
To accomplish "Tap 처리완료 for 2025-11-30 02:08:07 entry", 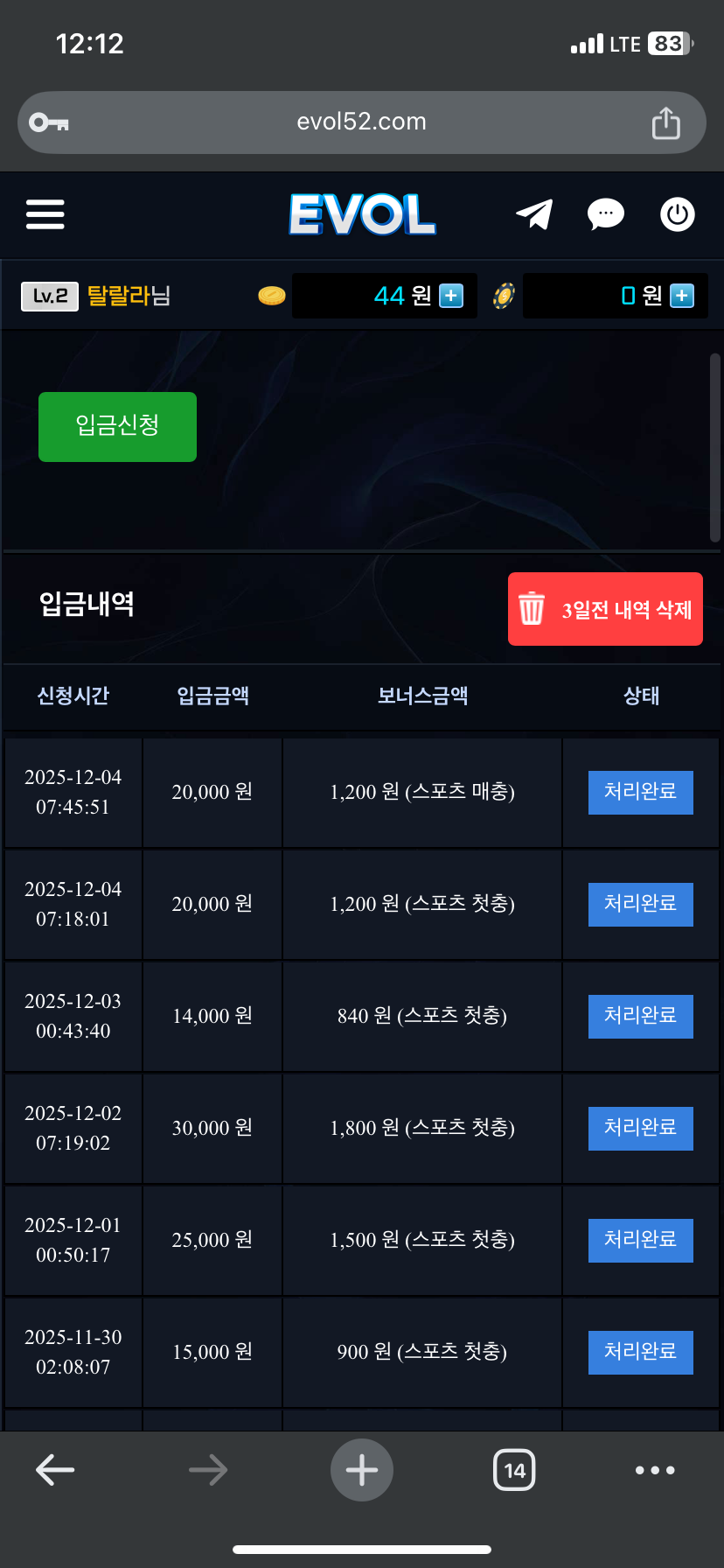I will pos(640,1352).
